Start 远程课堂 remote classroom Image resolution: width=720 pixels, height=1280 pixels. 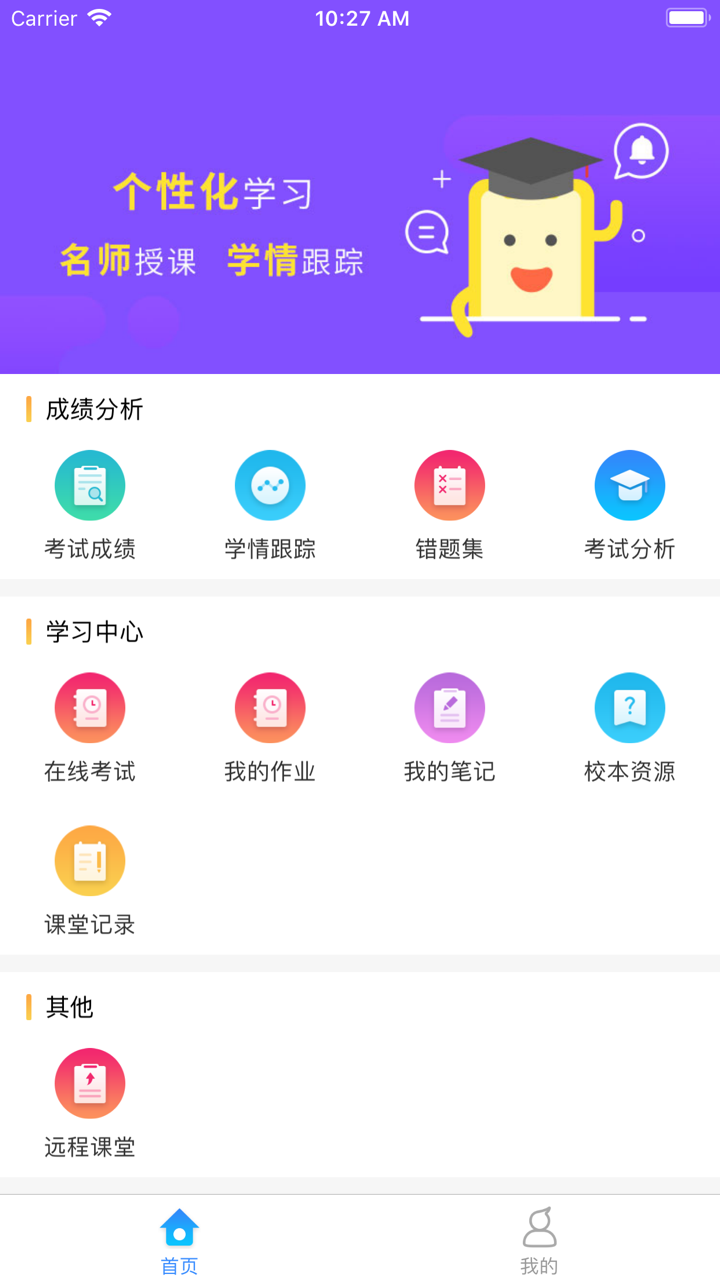[90, 1082]
